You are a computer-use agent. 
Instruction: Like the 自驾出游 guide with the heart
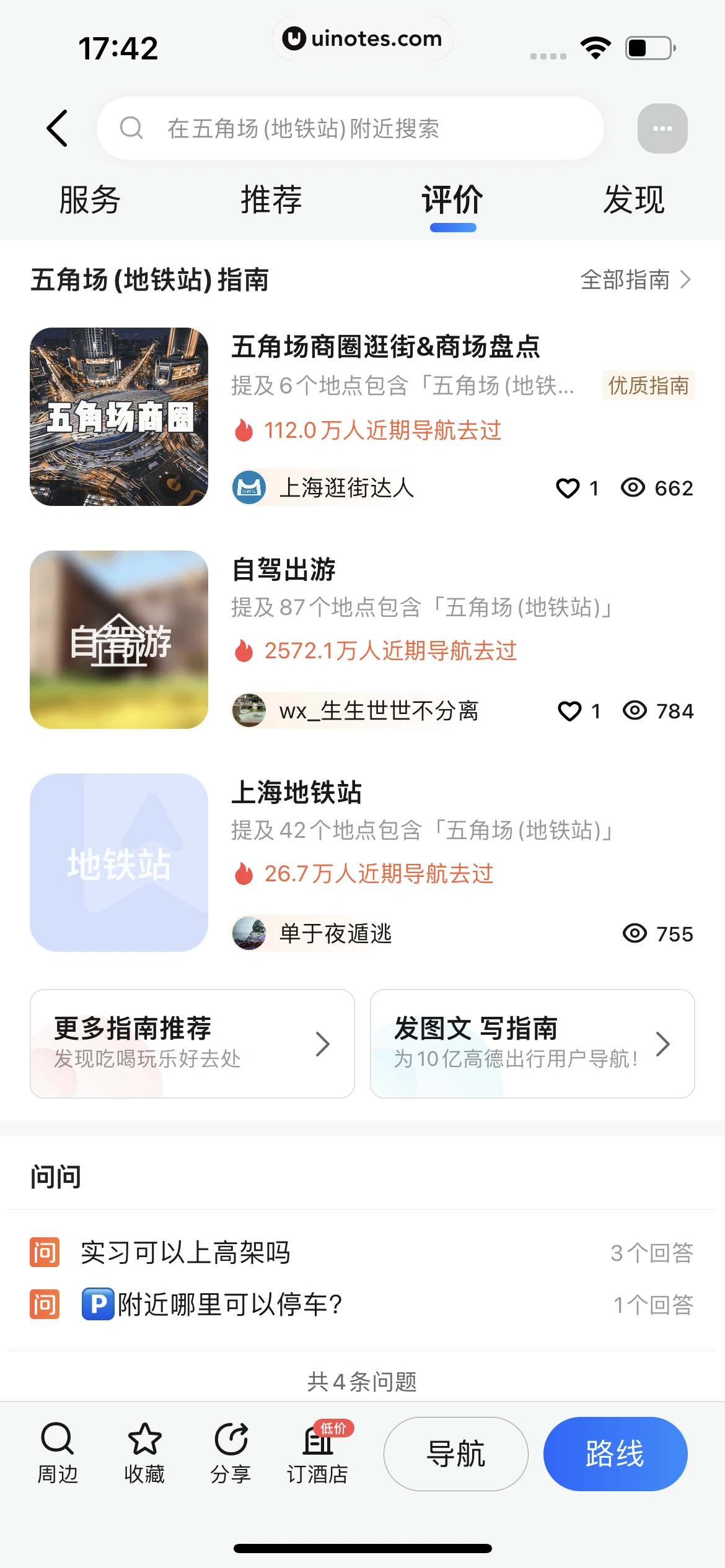pos(569,711)
